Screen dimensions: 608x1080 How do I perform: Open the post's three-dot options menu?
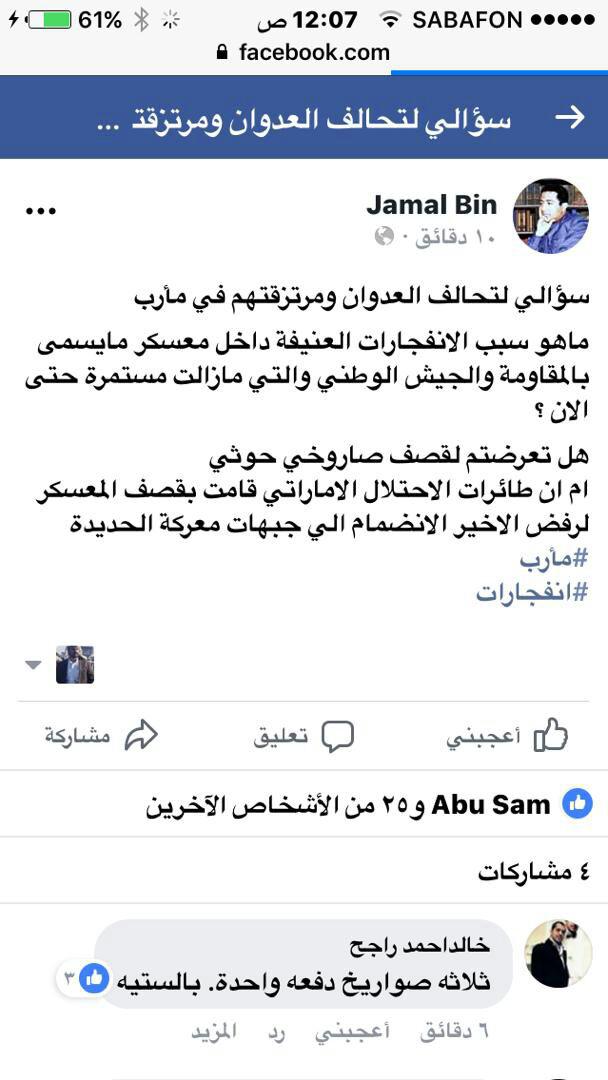(40, 211)
